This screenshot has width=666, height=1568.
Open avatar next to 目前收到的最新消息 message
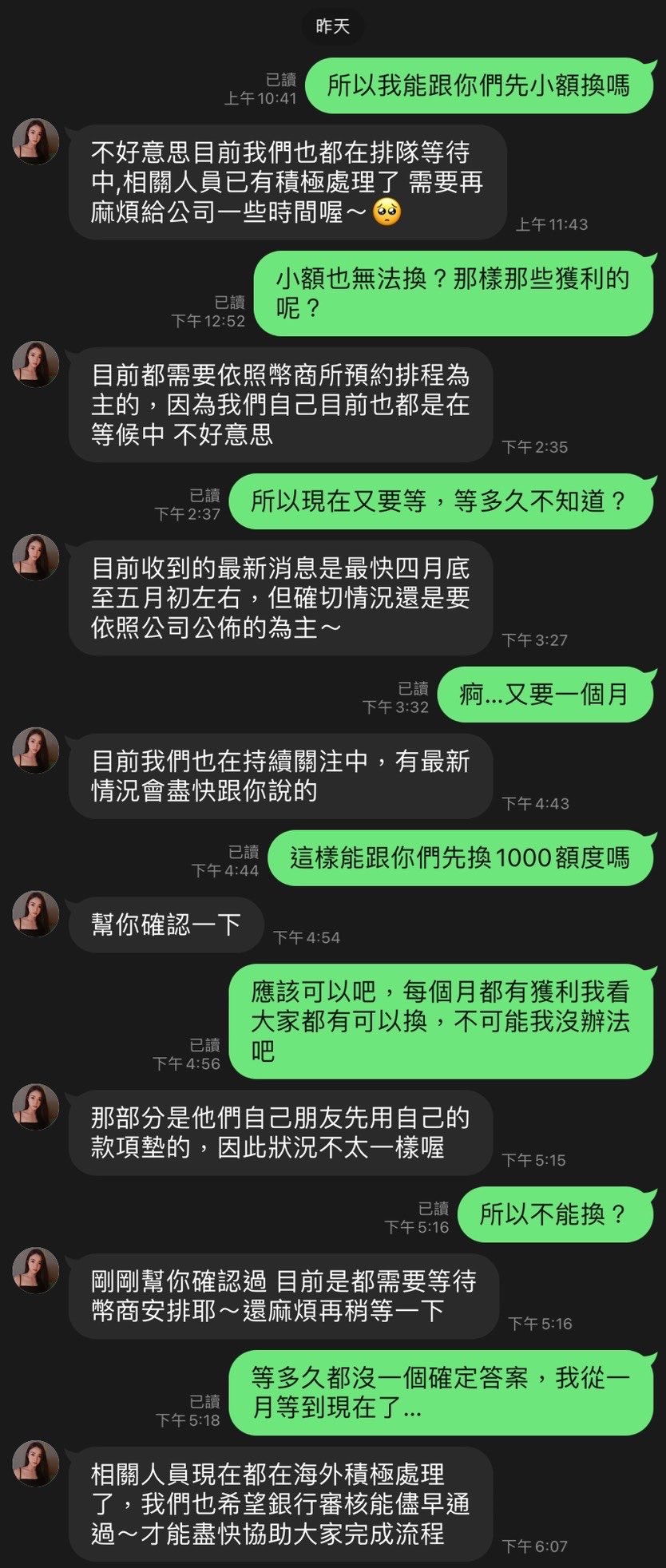click(x=36, y=558)
